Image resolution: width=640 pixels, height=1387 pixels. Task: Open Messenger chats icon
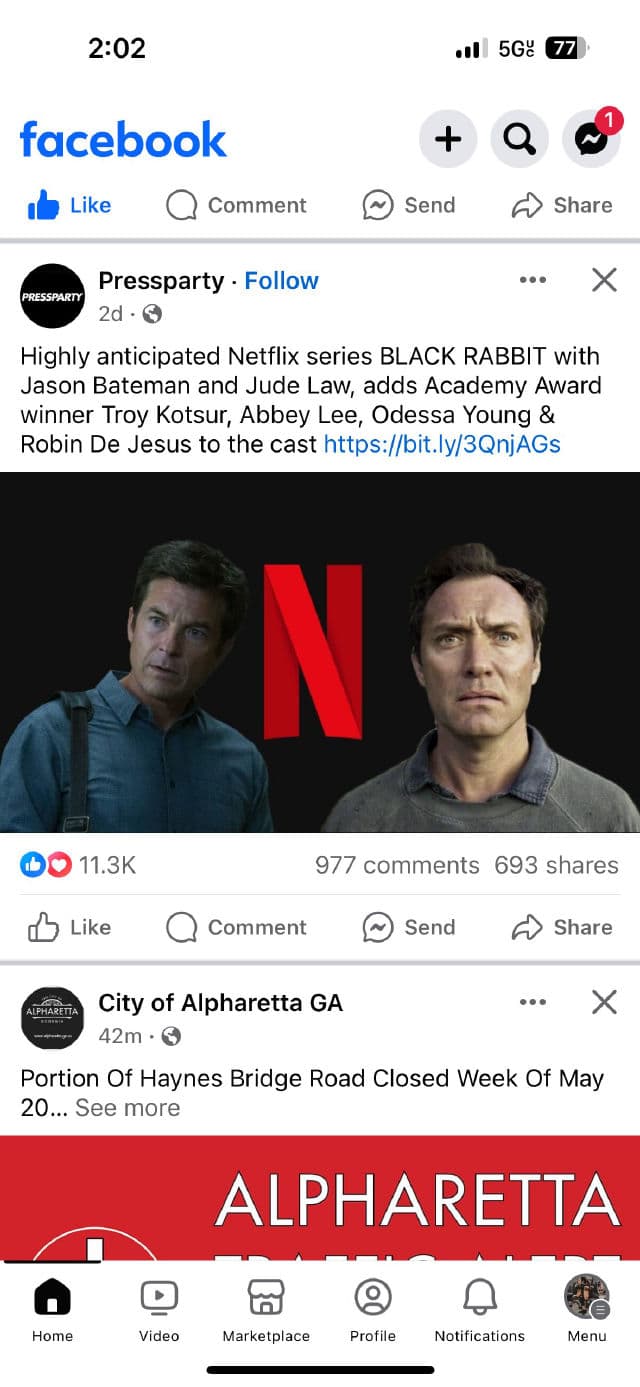click(591, 139)
